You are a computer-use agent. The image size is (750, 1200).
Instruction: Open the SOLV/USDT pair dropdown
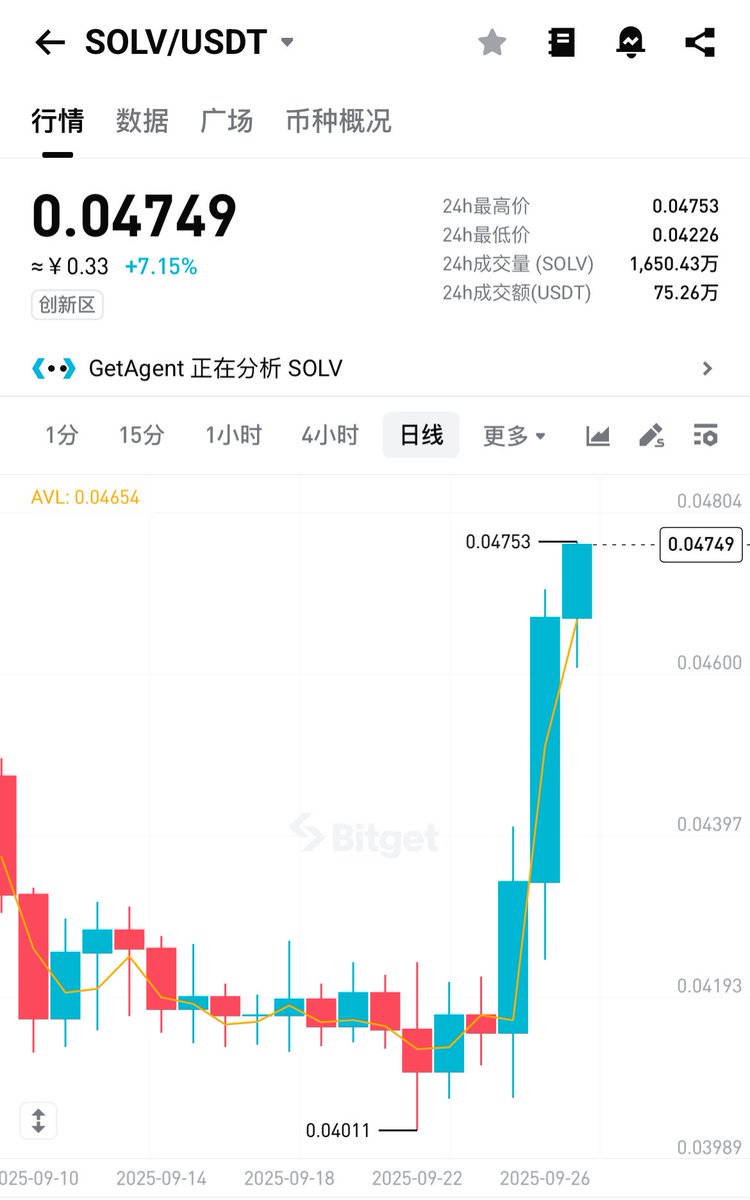288,42
